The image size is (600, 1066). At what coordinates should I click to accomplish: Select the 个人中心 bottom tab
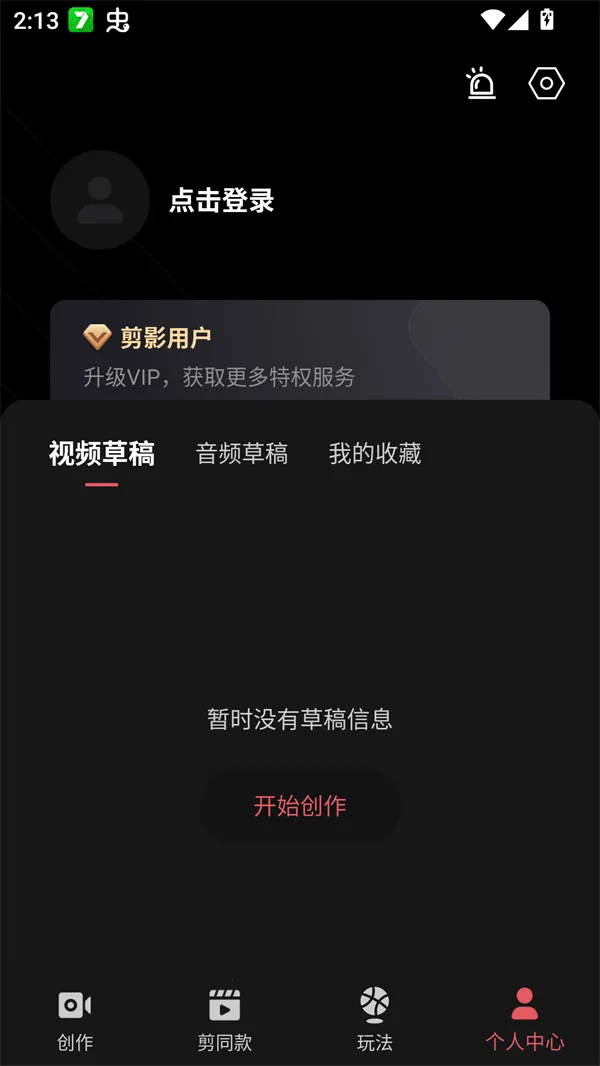pyautogui.click(x=525, y=1018)
